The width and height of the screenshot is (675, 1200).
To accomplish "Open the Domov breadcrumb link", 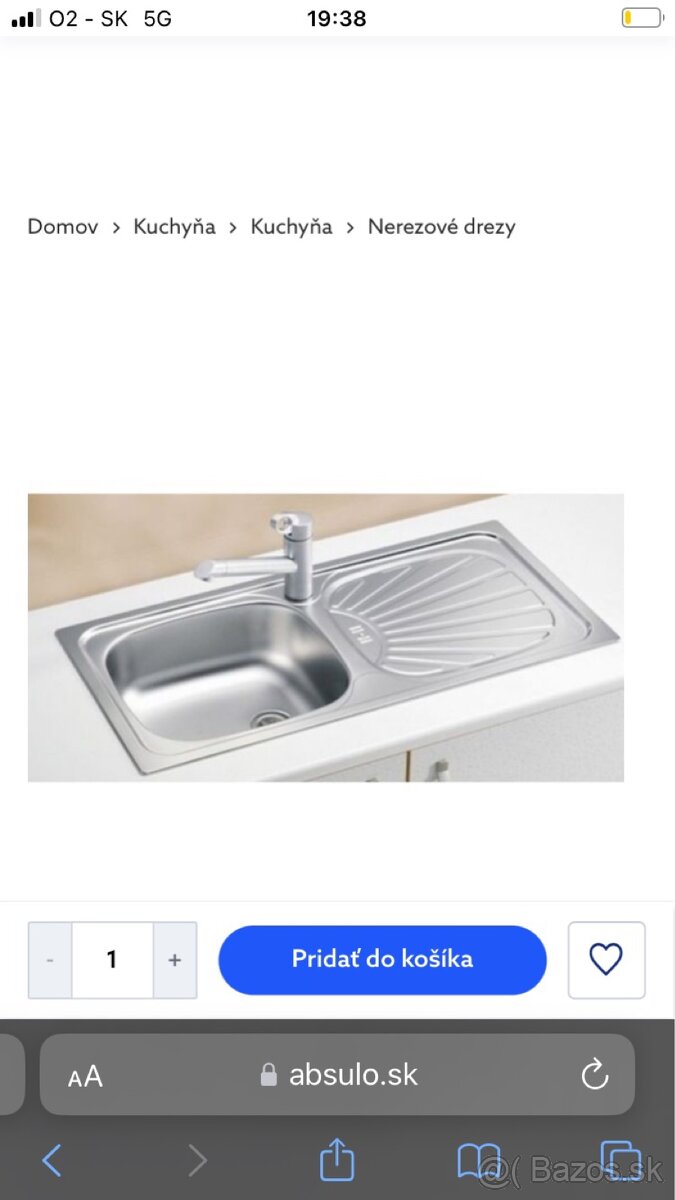I will (62, 227).
